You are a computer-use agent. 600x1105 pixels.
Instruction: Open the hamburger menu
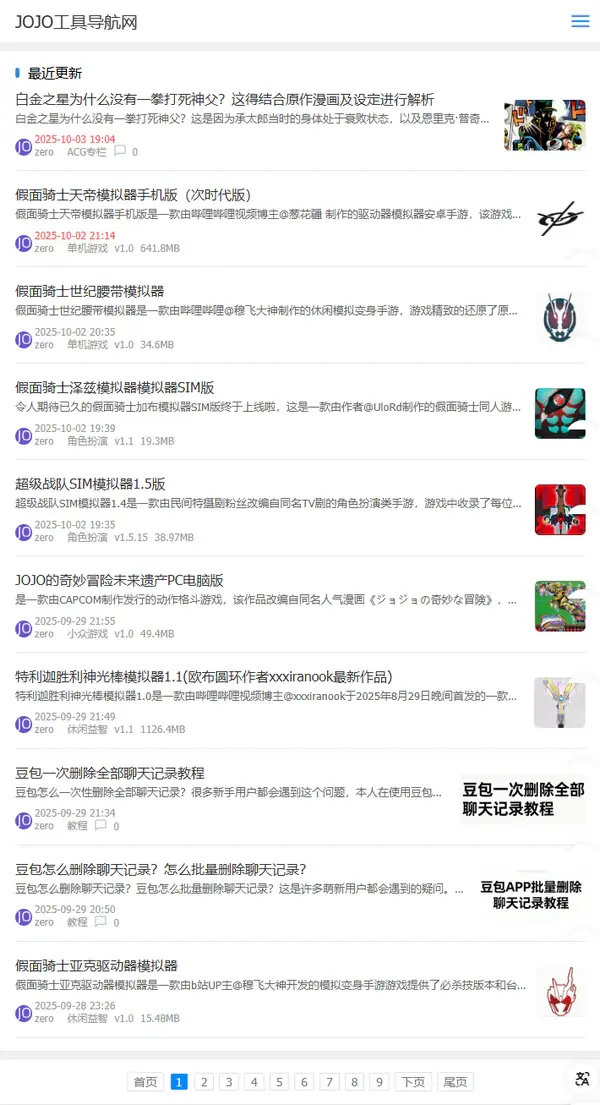(580, 21)
